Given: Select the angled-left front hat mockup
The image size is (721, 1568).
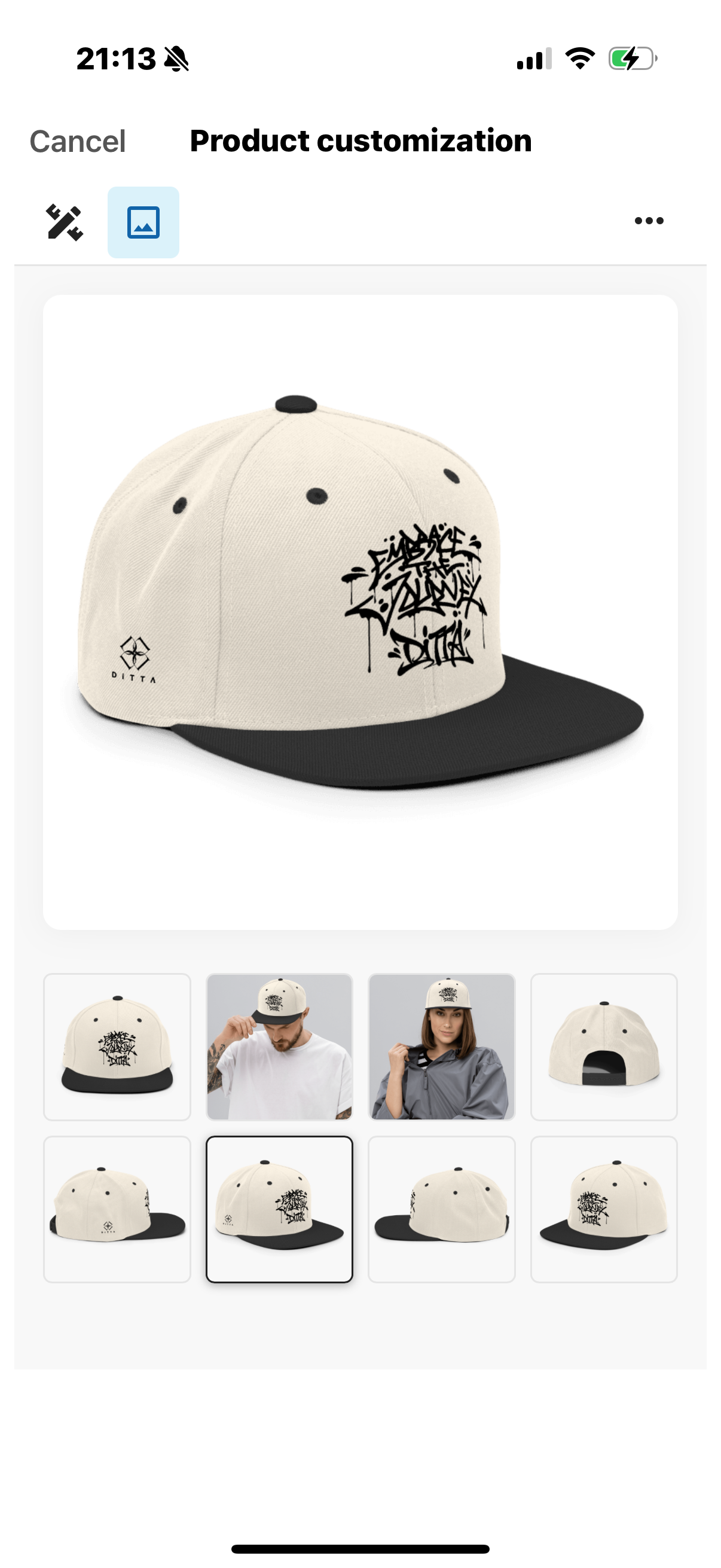Looking at the screenshot, I should [x=604, y=1209].
